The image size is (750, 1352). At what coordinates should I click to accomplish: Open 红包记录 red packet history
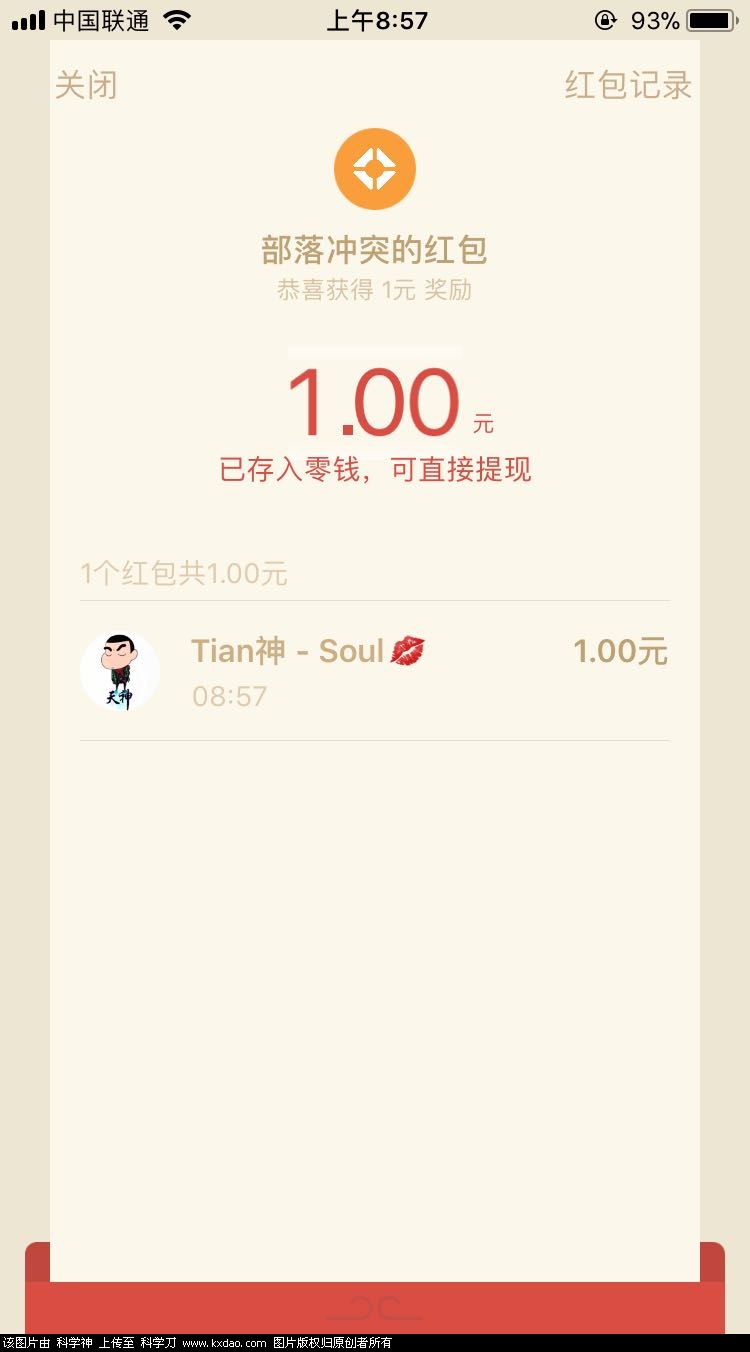pyautogui.click(x=628, y=85)
